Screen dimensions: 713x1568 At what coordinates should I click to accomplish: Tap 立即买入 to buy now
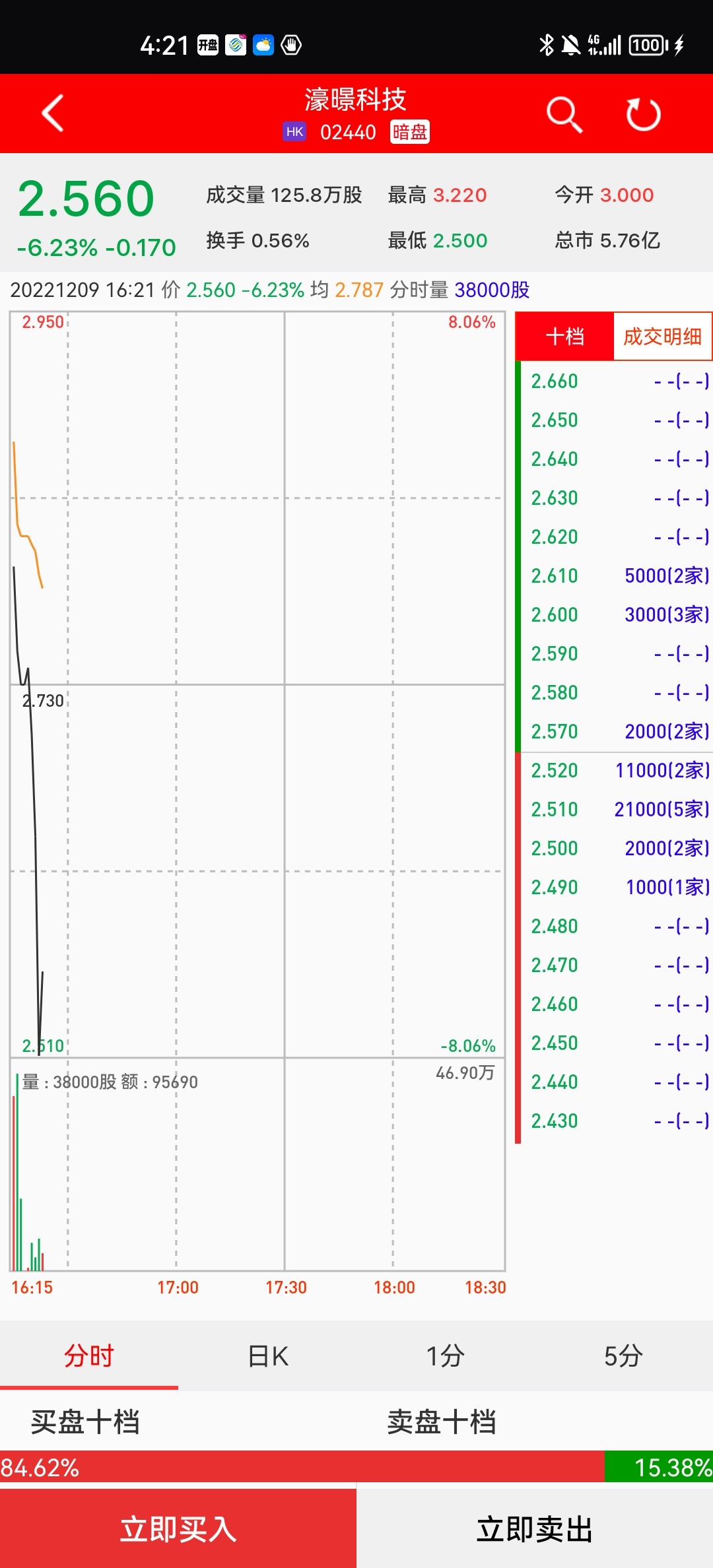(178, 1529)
